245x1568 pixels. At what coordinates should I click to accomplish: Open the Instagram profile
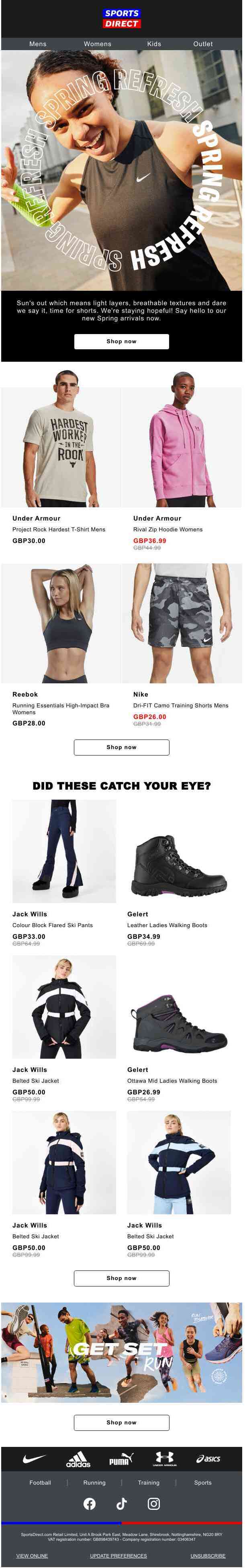(154, 1504)
